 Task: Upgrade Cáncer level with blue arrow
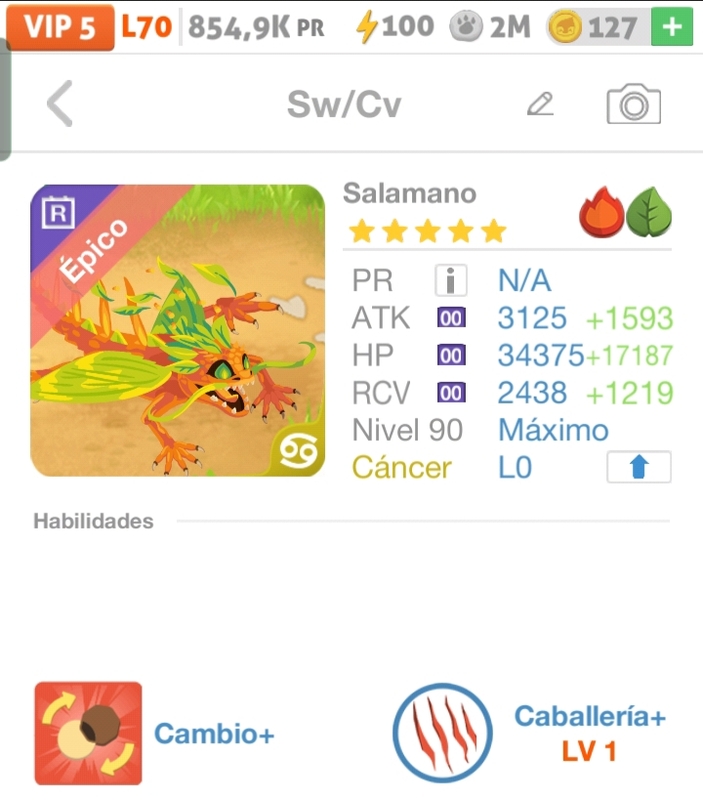point(639,467)
